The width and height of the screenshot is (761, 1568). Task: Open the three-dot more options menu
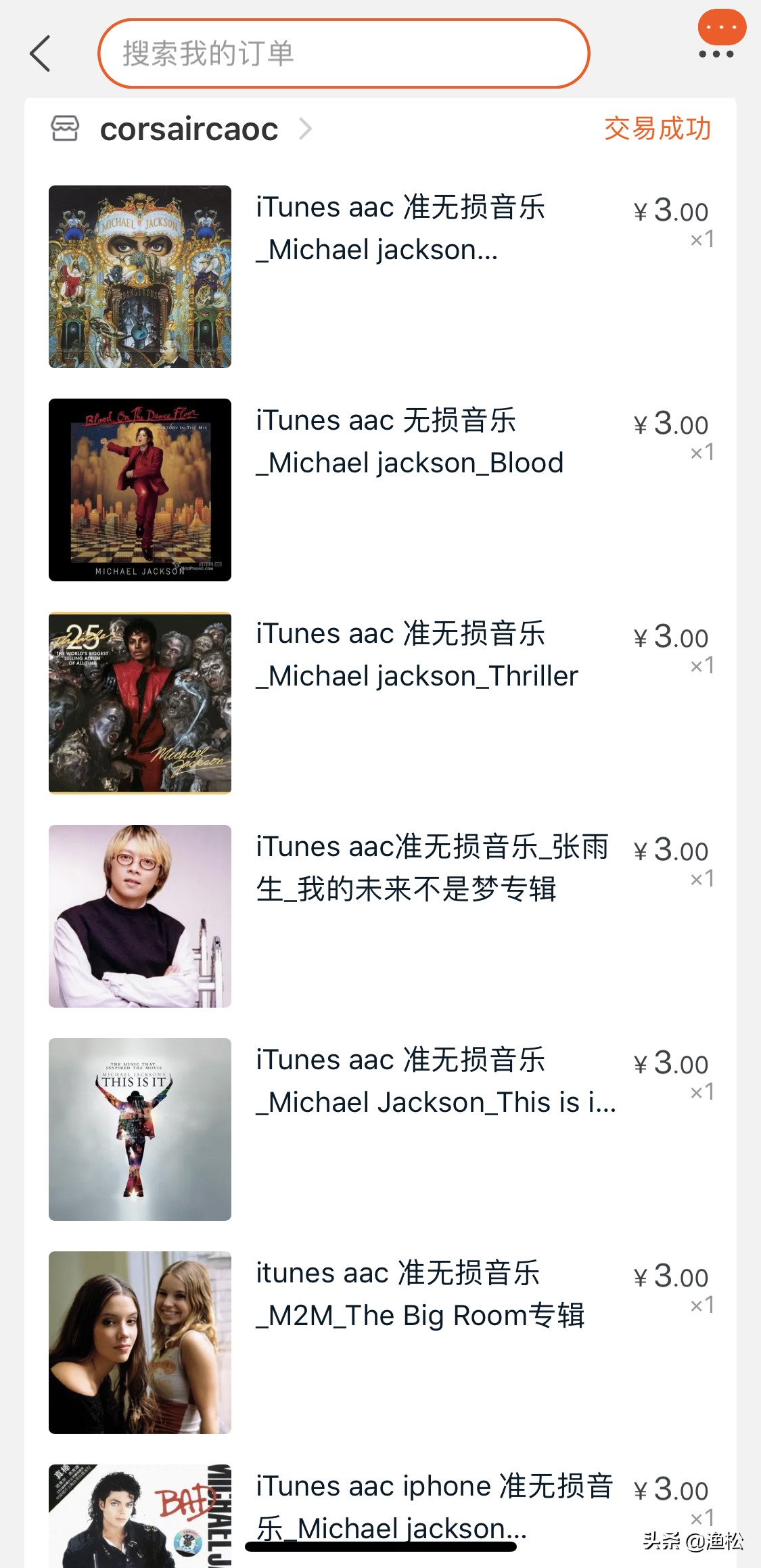pos(716,53)
